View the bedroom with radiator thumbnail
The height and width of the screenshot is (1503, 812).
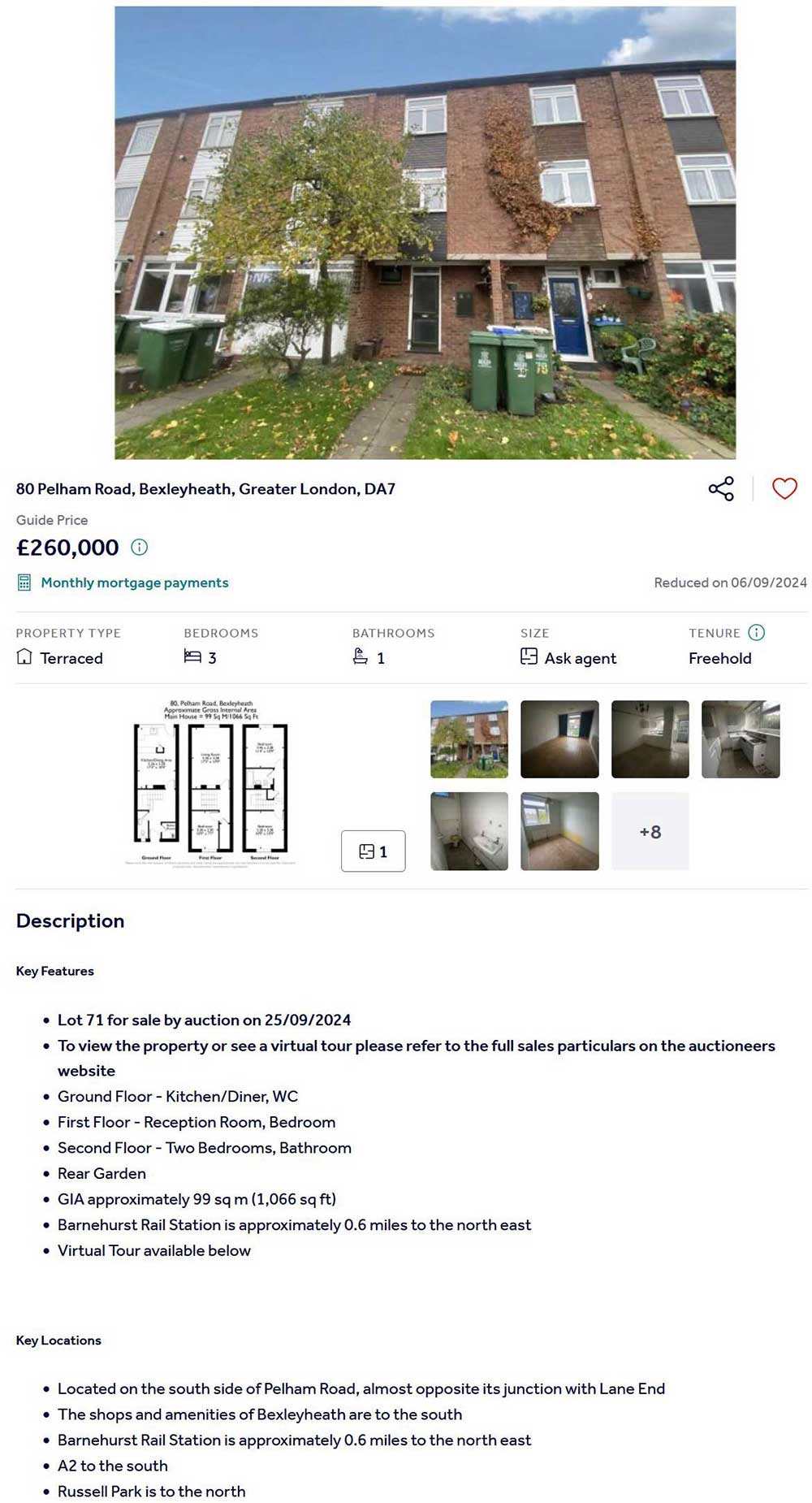point(559,831)
